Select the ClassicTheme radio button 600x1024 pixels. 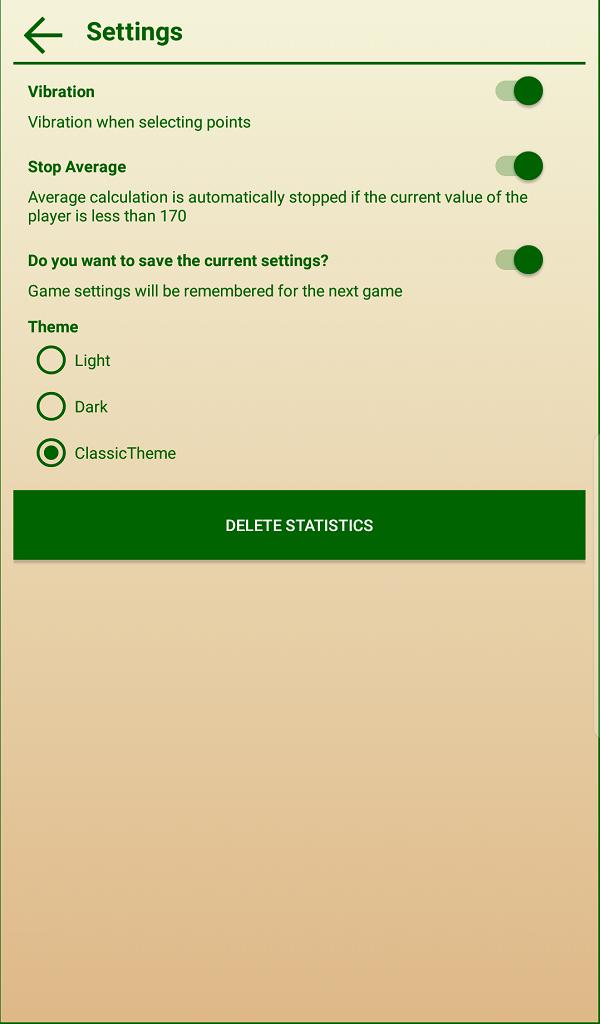pyautogui.click(x=51, y=453)
